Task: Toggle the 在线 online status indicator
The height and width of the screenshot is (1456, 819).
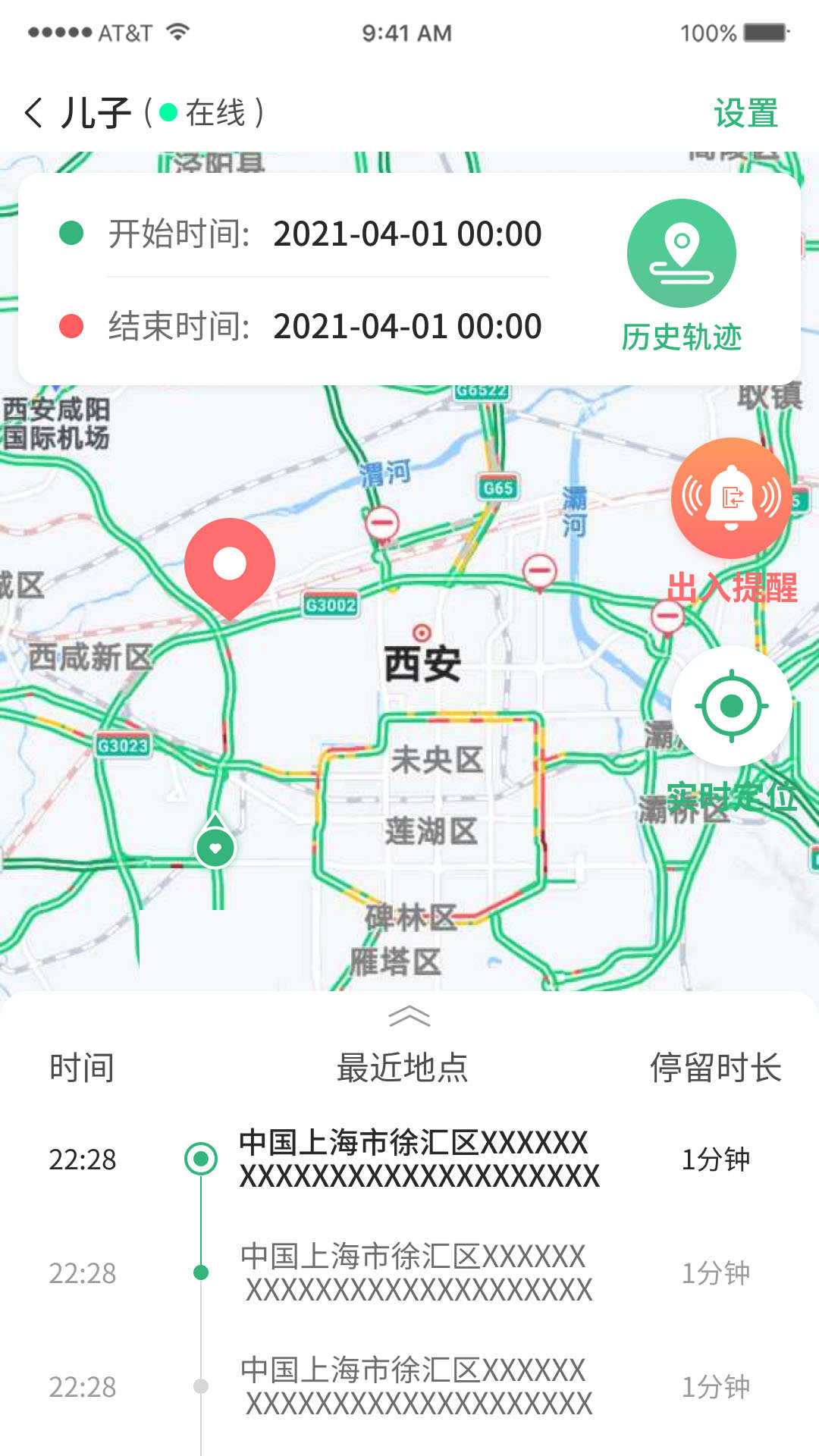Action: pos(168,112)
